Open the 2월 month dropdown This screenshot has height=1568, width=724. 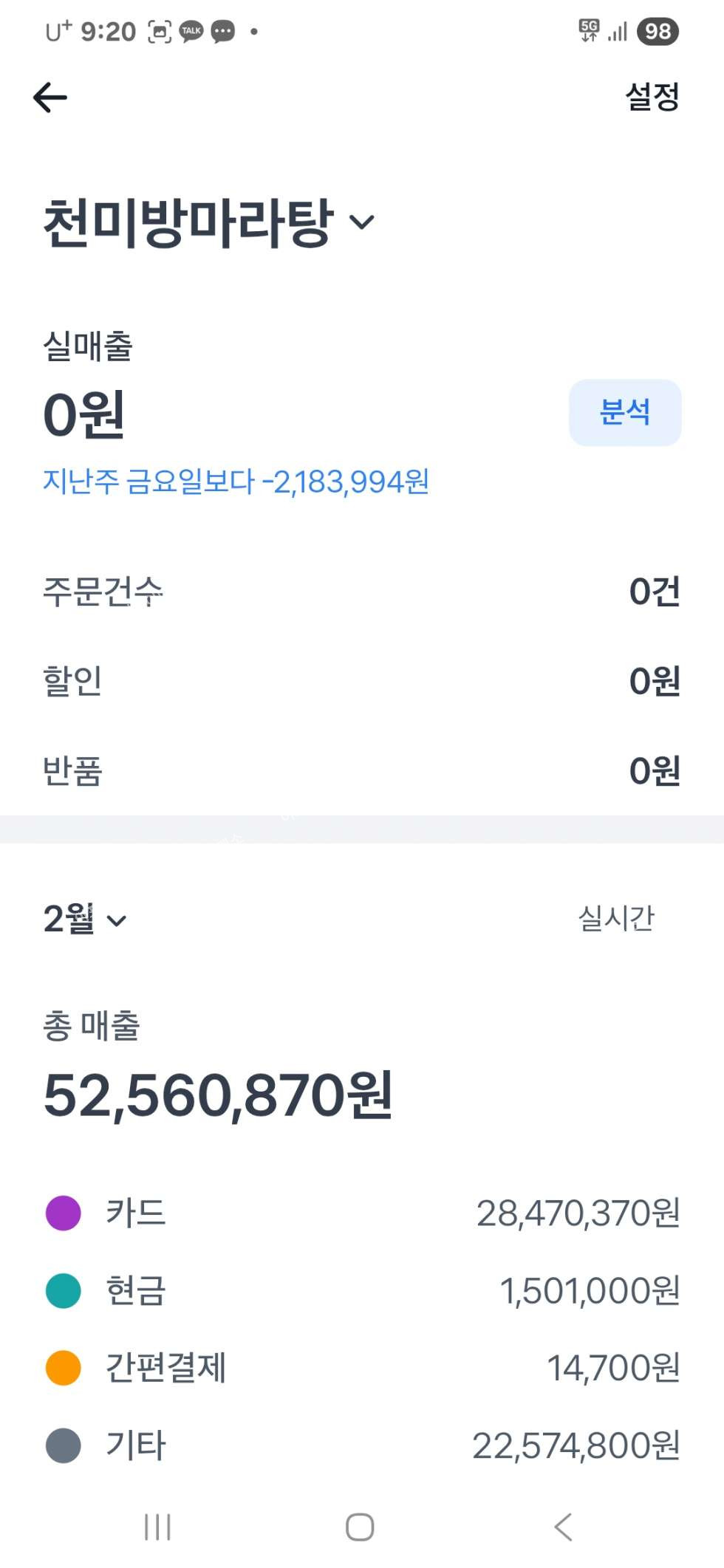tap(85, 920)
